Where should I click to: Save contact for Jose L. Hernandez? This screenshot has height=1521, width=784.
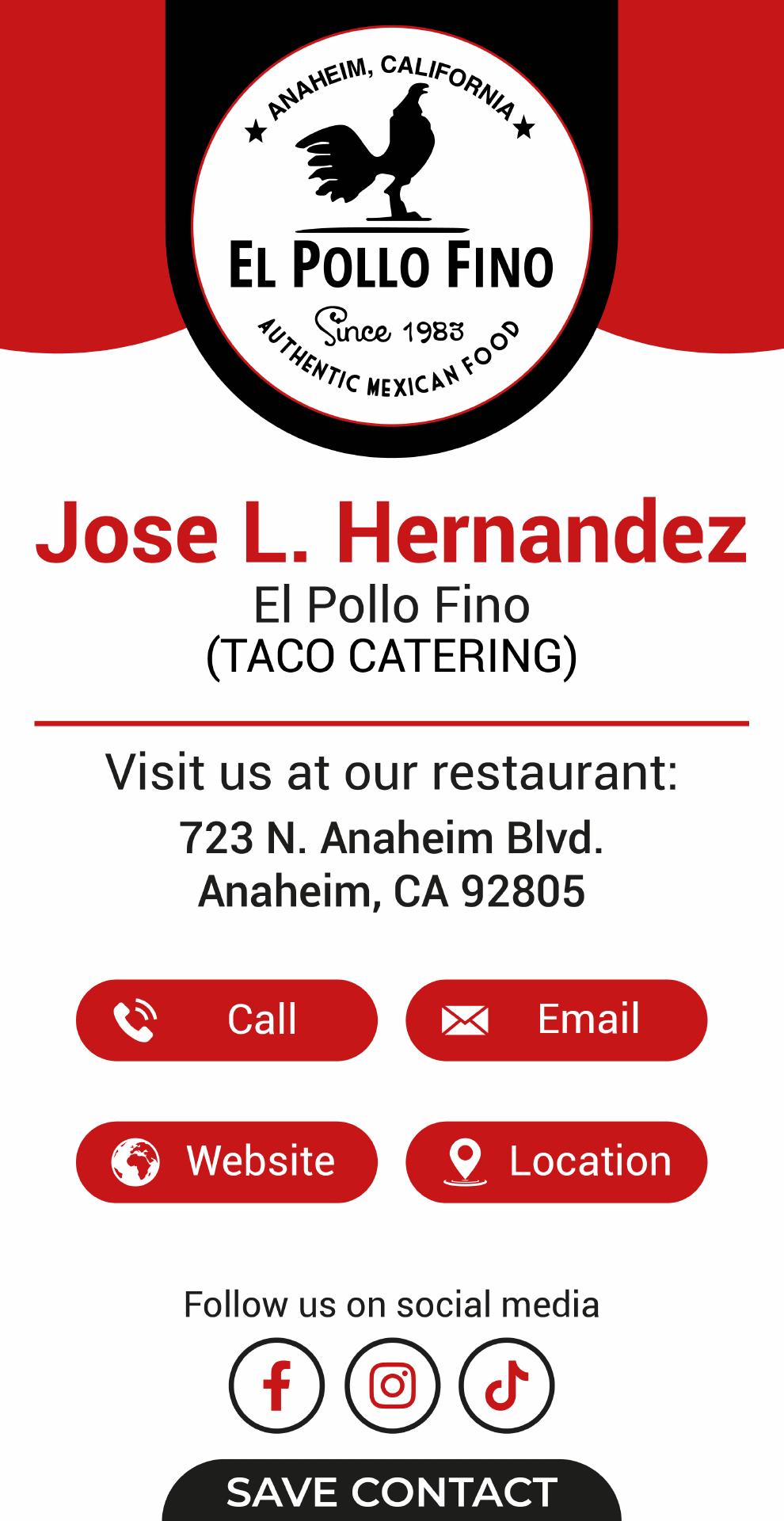click(x=392, y=1492)
